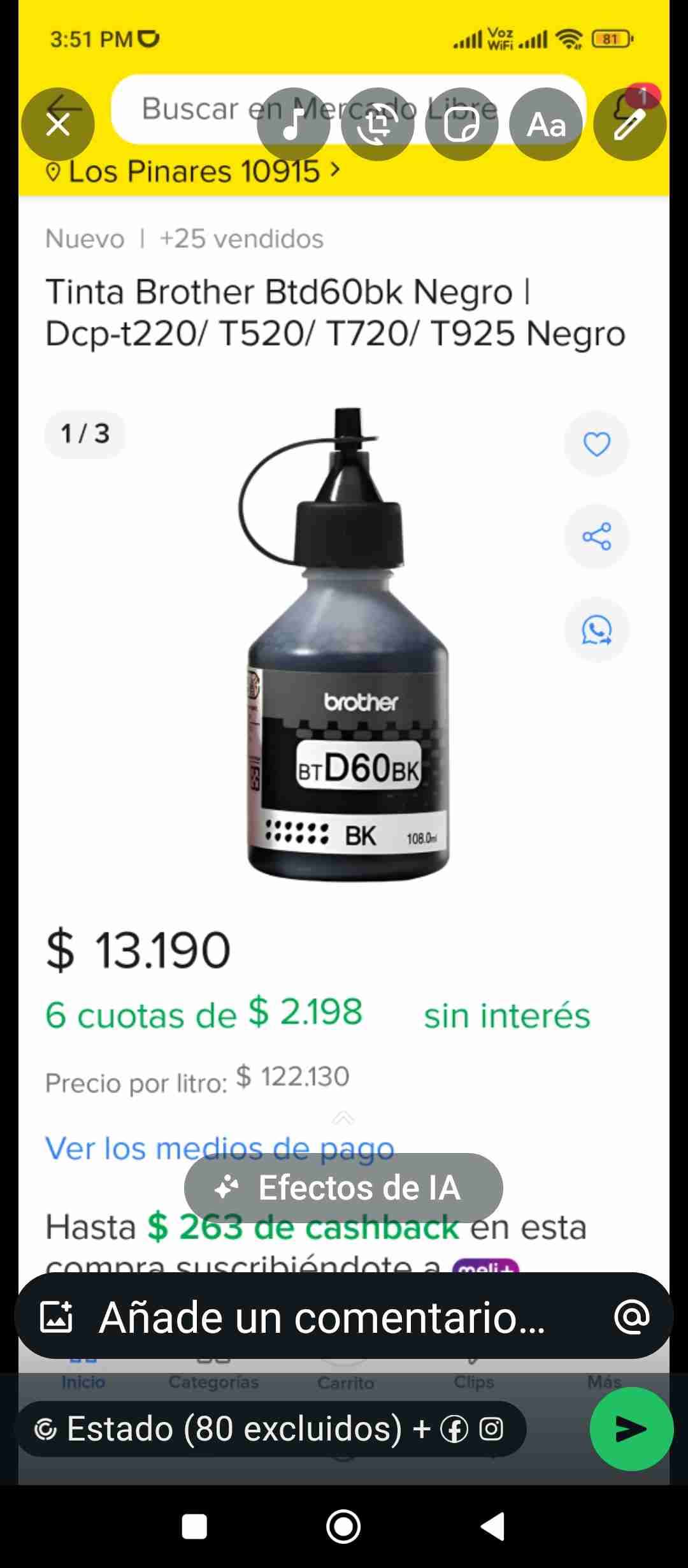Expand the Los Pinares 10915 location details
The height and width of the screenshot is (1568, 688).
click(x=191, y=171)
